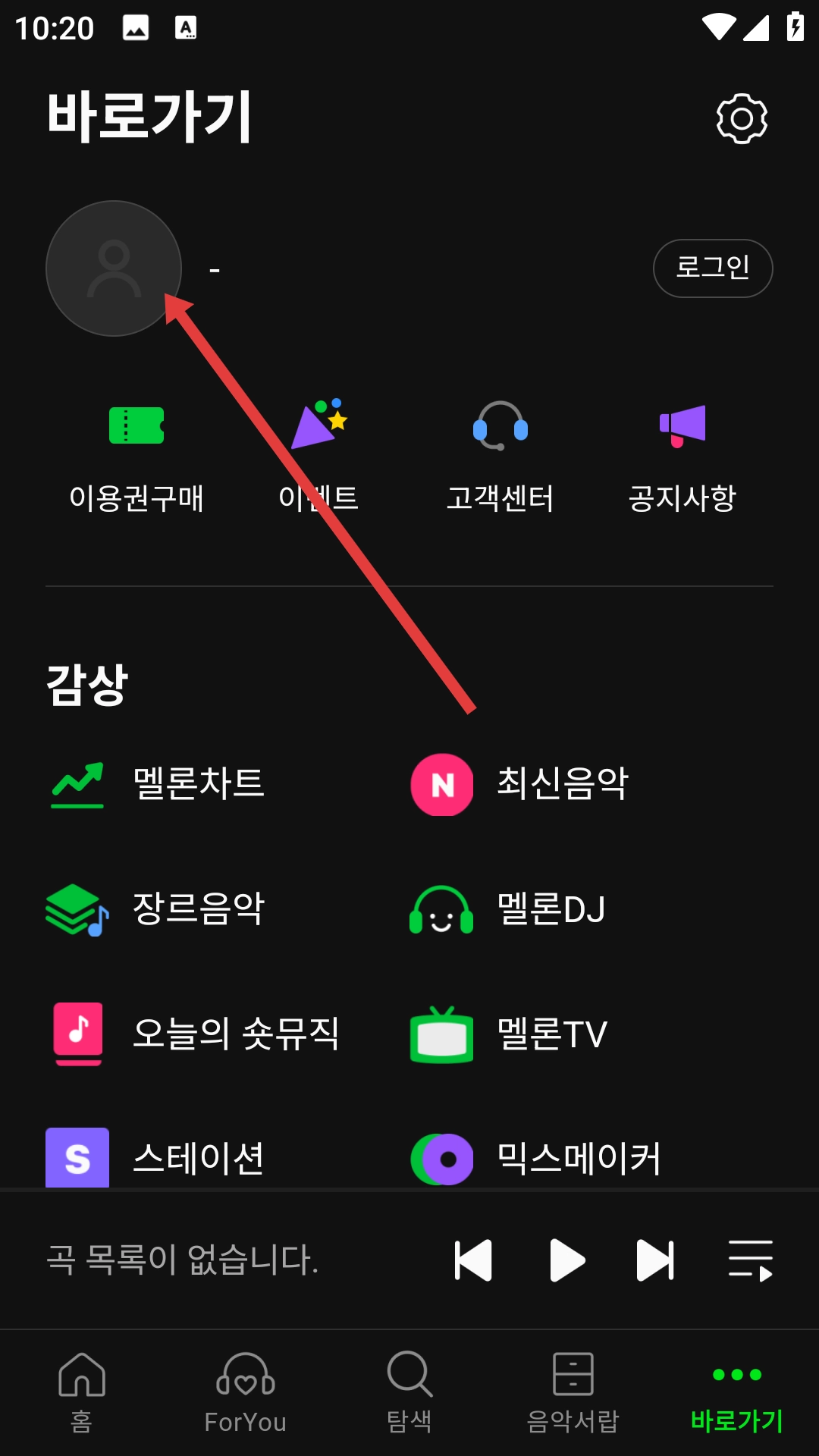Open settings gear icon

click(x=742, y=118)
